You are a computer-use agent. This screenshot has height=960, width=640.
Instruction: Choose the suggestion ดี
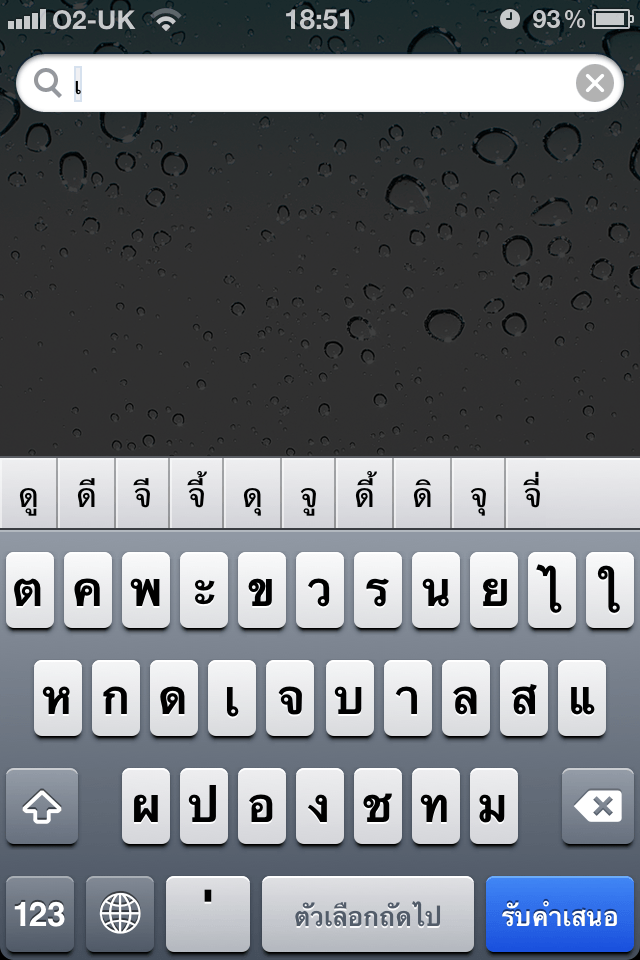tap(86, 495)
